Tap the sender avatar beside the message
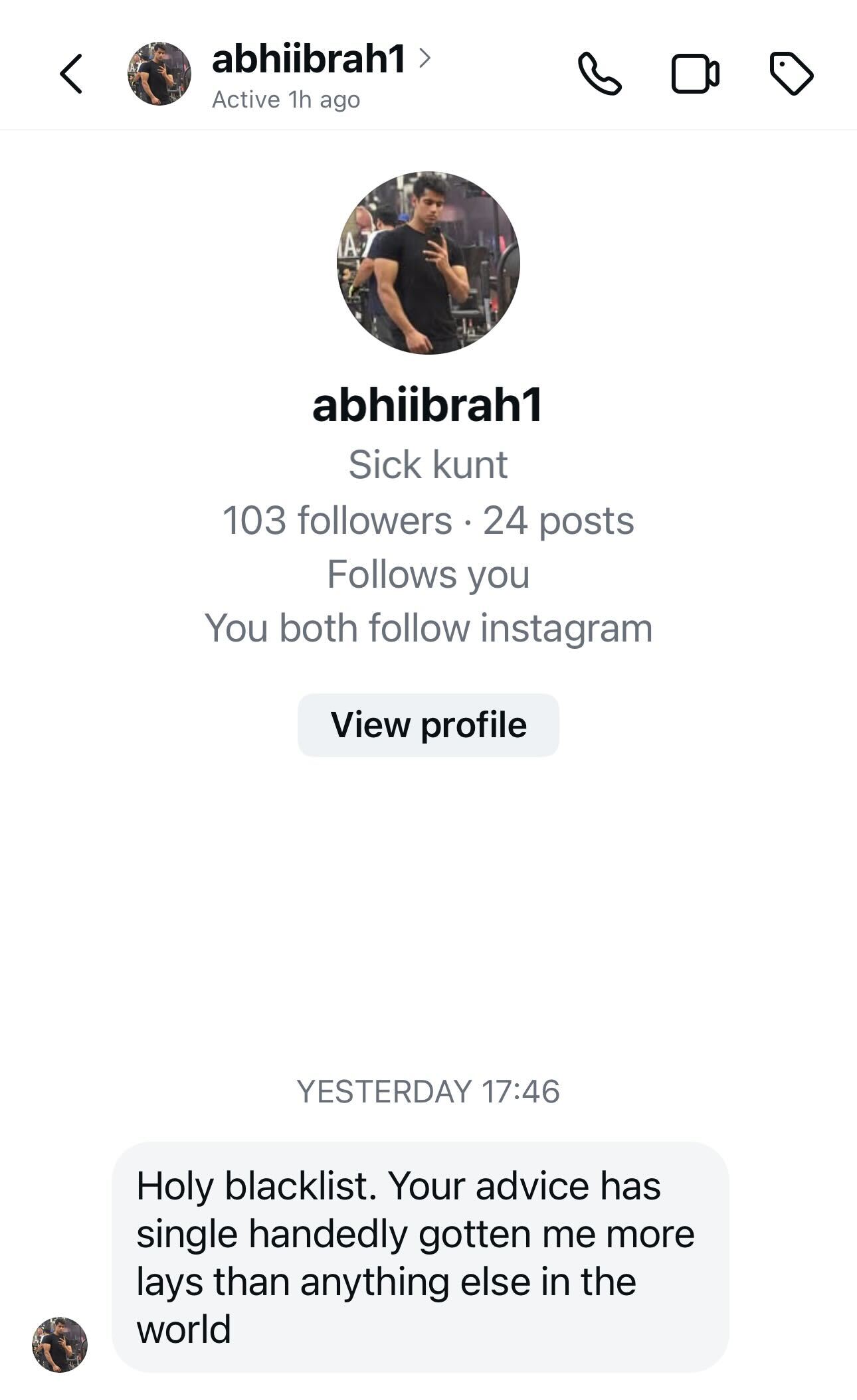This screenshot has height=1400, width=857. (x=60, y=1344)
